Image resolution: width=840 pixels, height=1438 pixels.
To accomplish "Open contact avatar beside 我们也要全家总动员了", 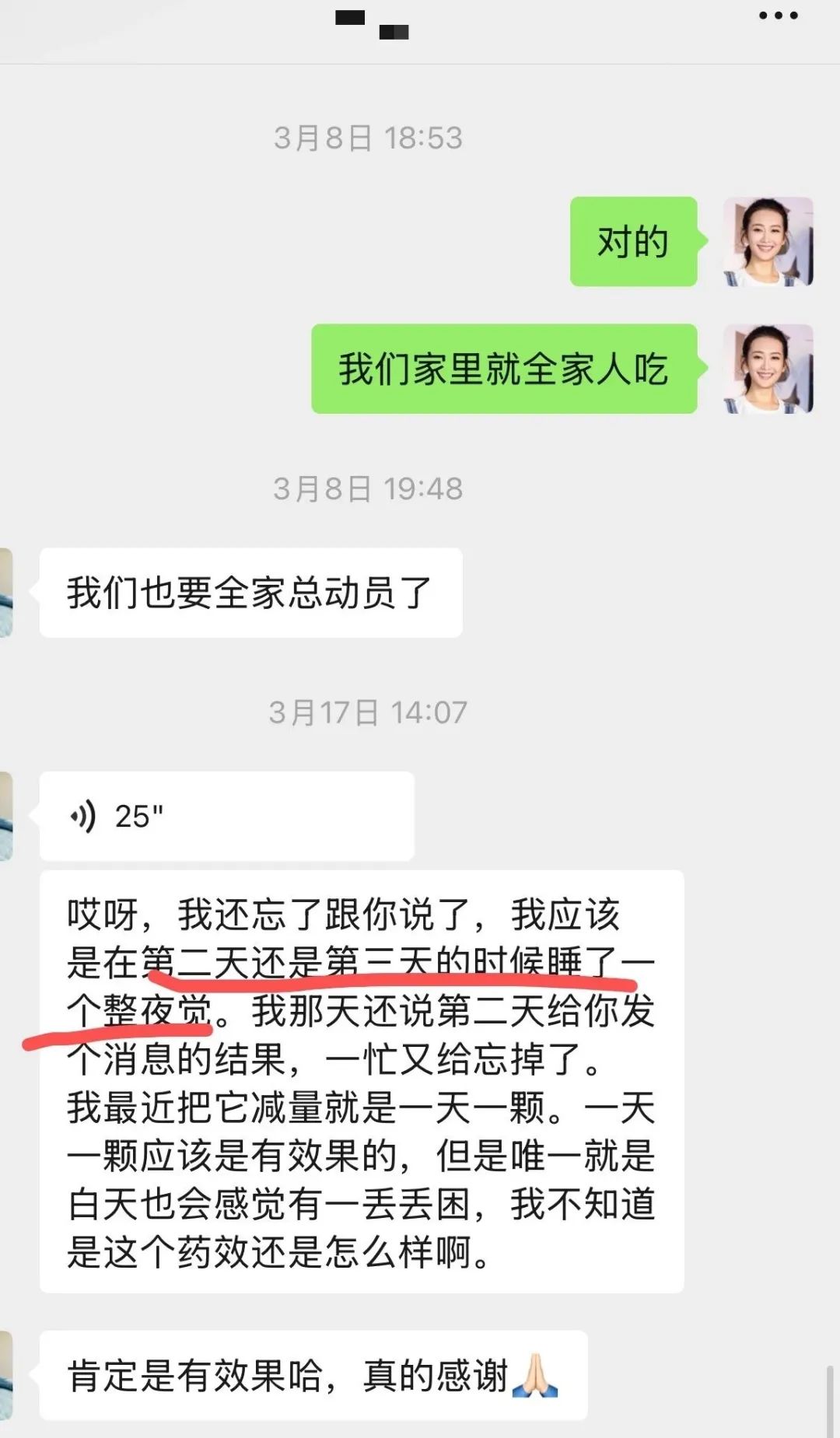I will pyautogui.click(x=6, y=593).
